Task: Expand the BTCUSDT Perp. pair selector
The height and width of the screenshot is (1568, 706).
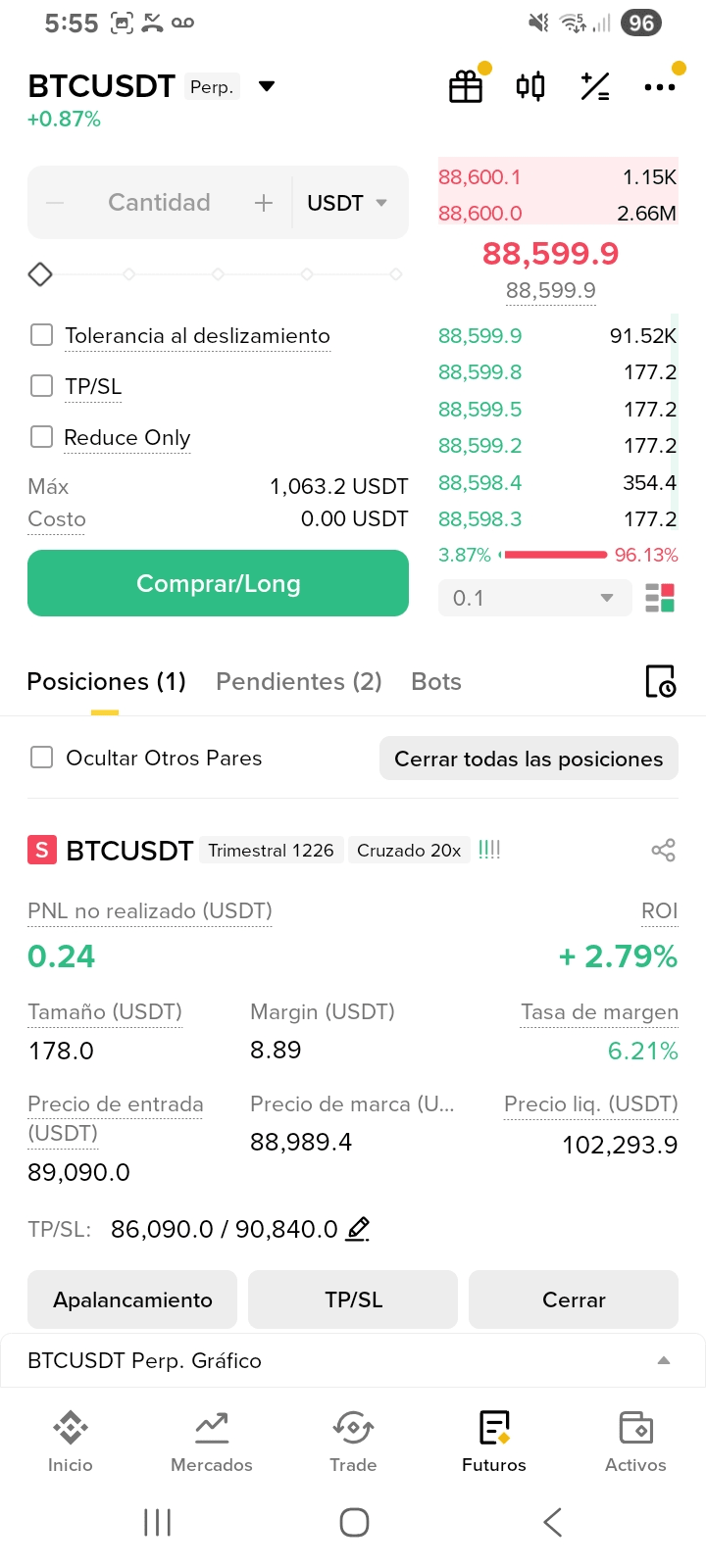Action: coord(266,86)
